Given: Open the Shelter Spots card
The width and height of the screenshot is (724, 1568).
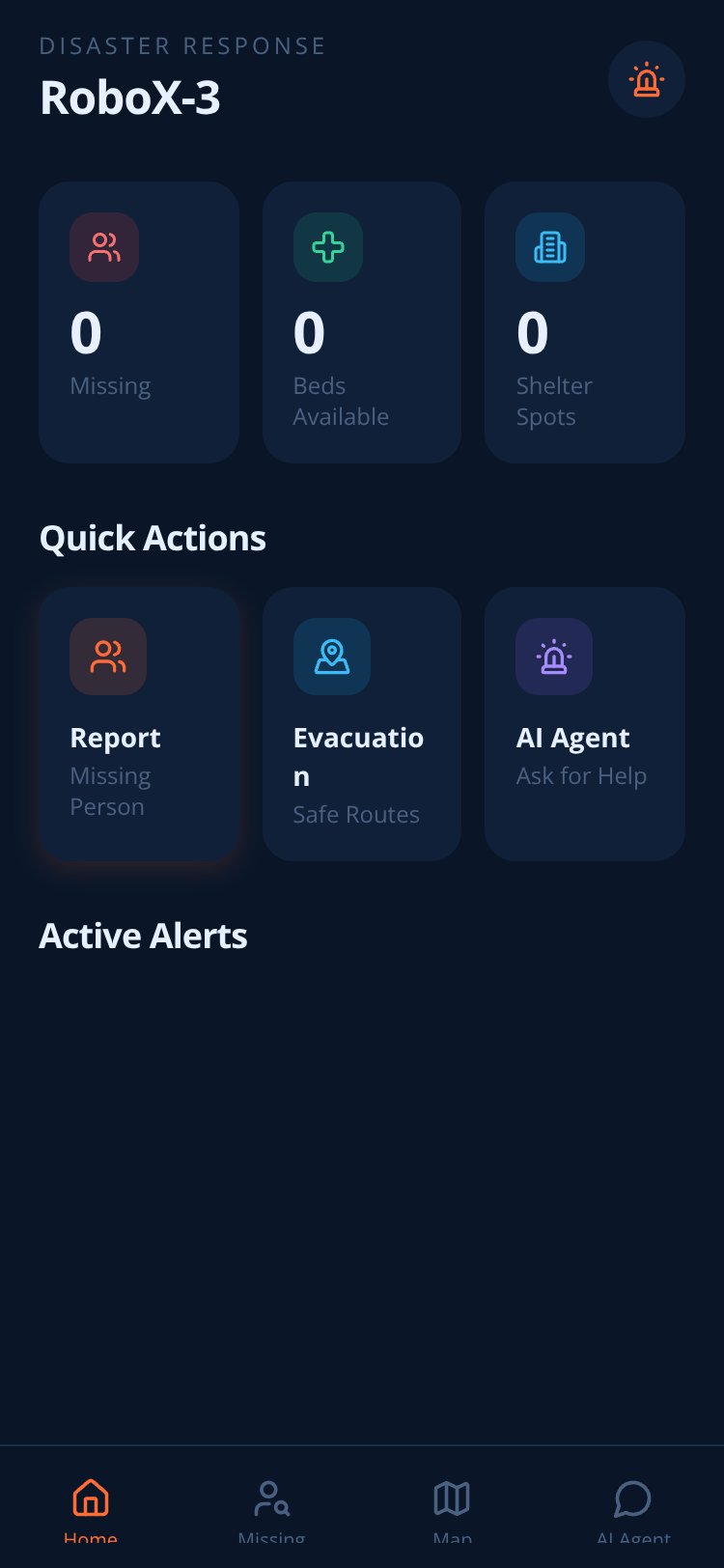Looking at the screenshot, I should click(x=585, y=322).
